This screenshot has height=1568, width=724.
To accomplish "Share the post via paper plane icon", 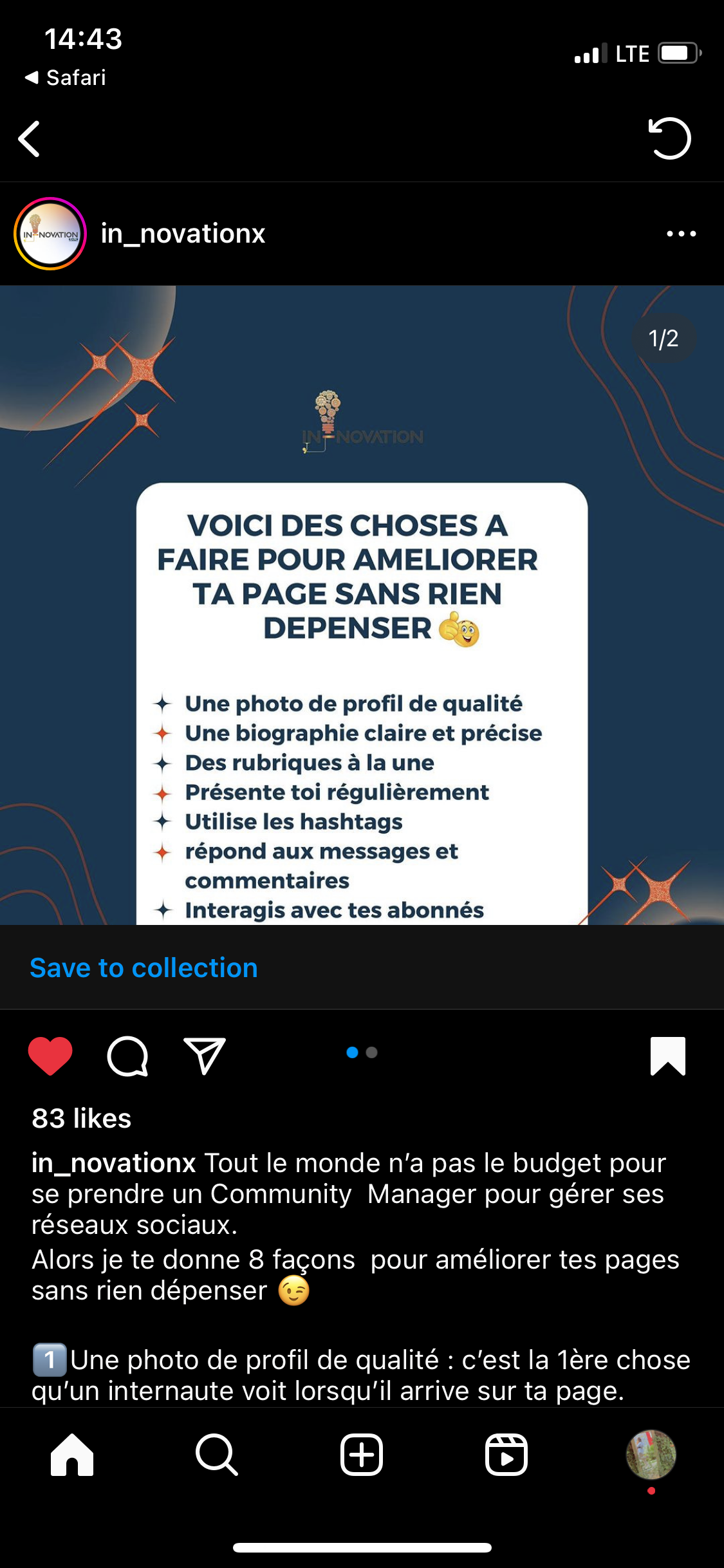I will point(205,1056).
